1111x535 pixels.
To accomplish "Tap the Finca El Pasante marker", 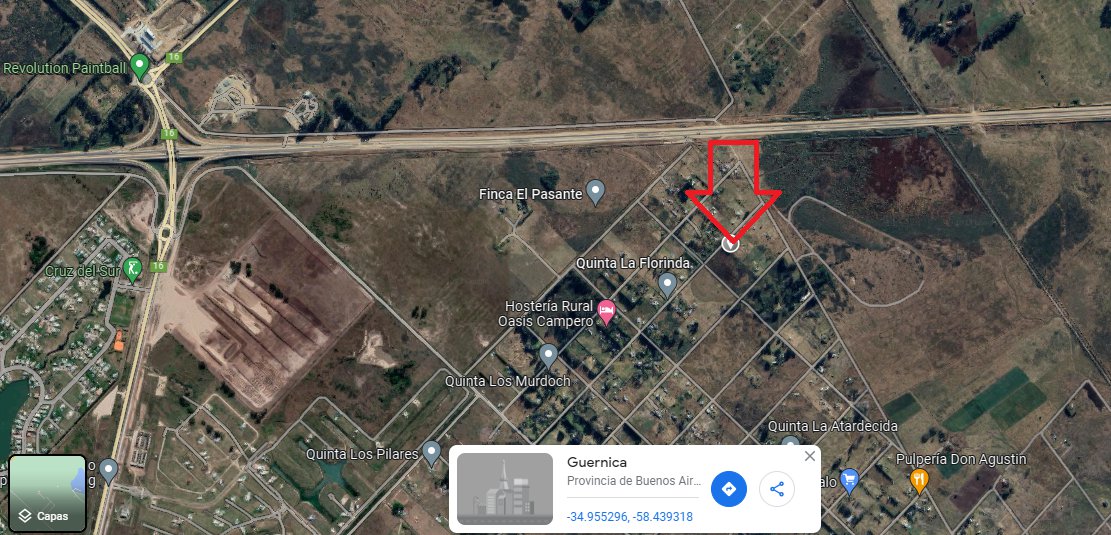I will [x=596, y=190].
